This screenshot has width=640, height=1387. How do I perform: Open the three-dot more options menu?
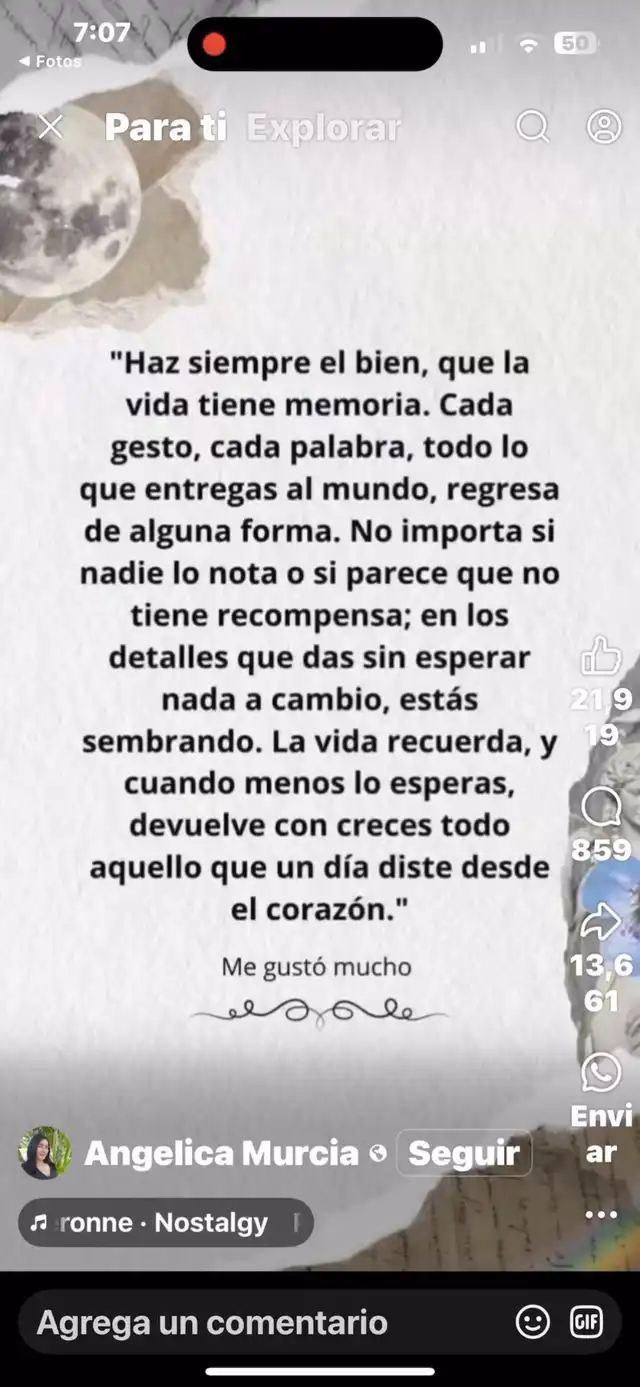pos(601,1214)
